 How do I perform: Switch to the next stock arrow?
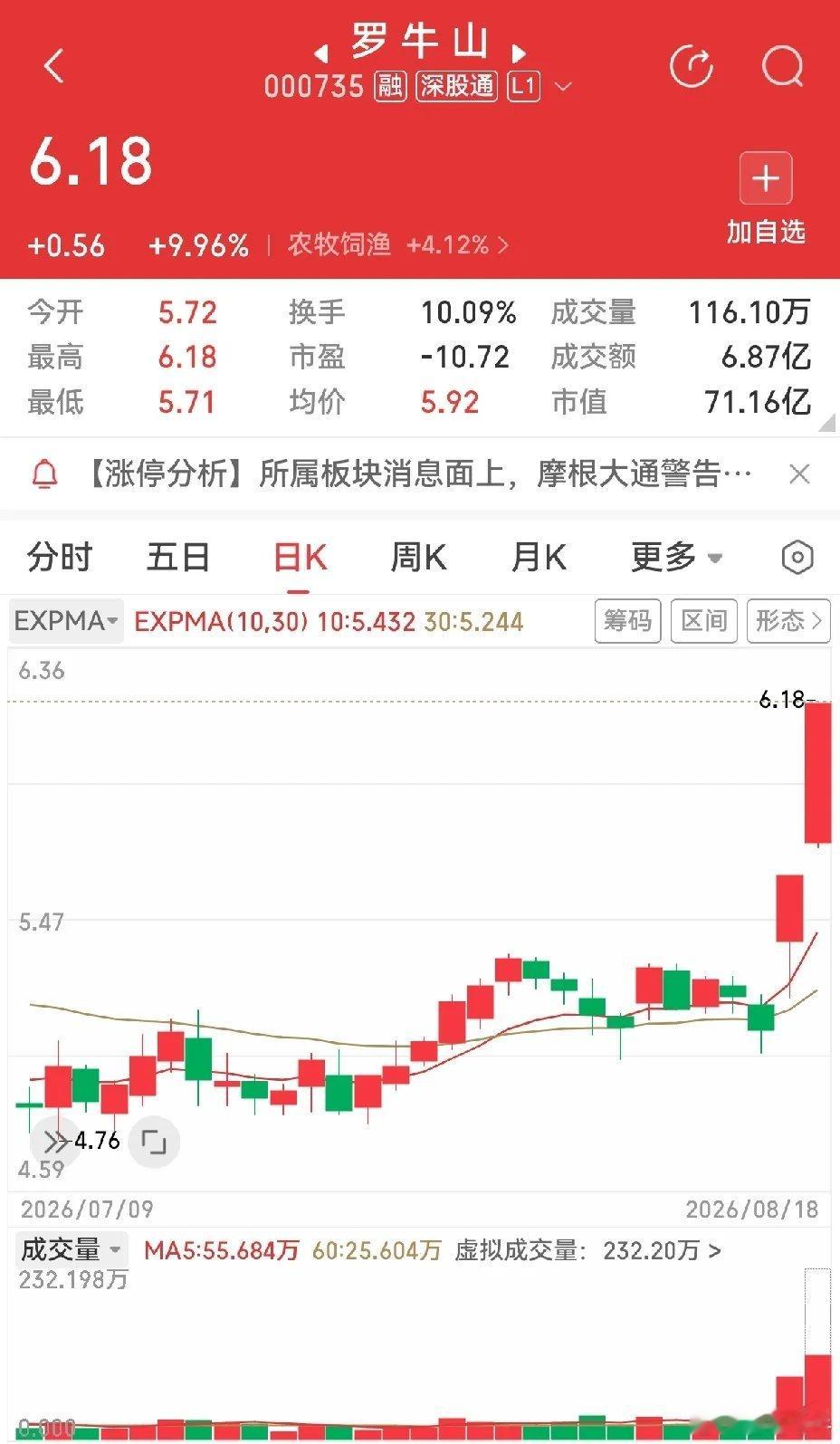click(x=519, y=53)
